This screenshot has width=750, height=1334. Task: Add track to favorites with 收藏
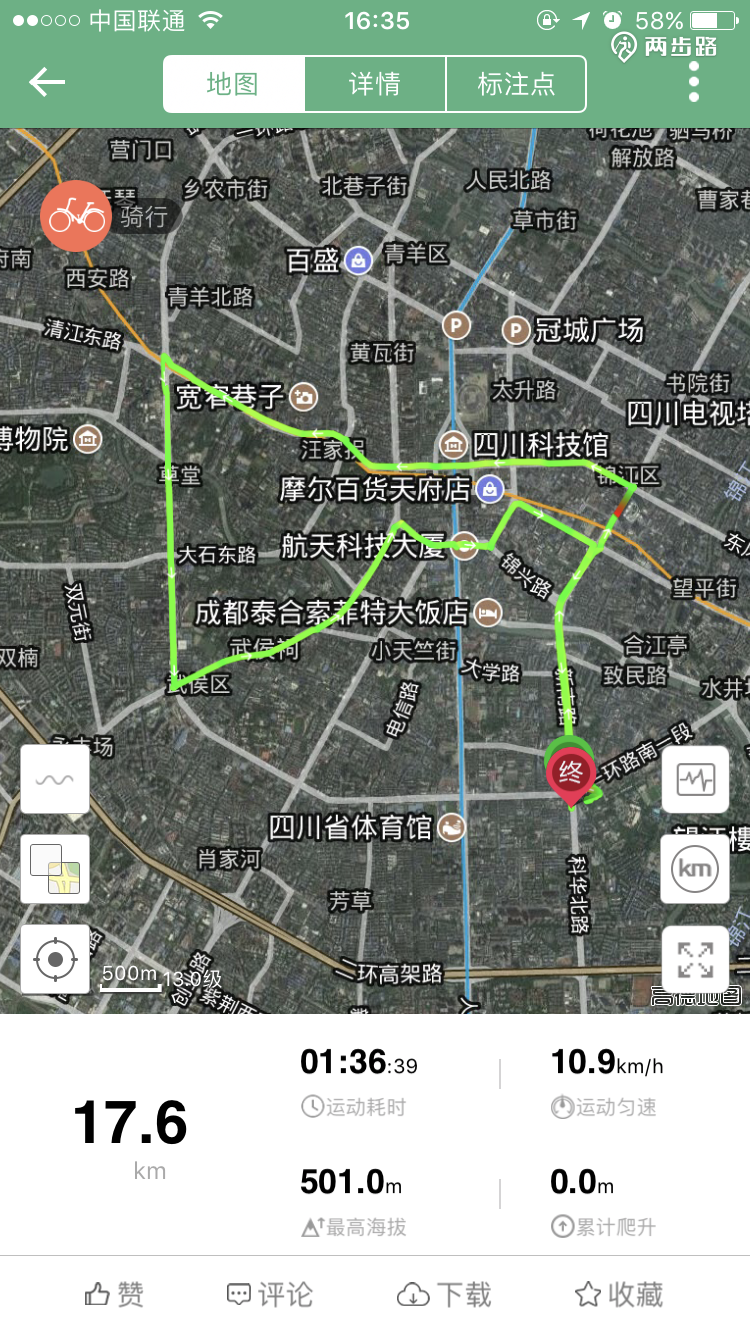pos(620,1295)
